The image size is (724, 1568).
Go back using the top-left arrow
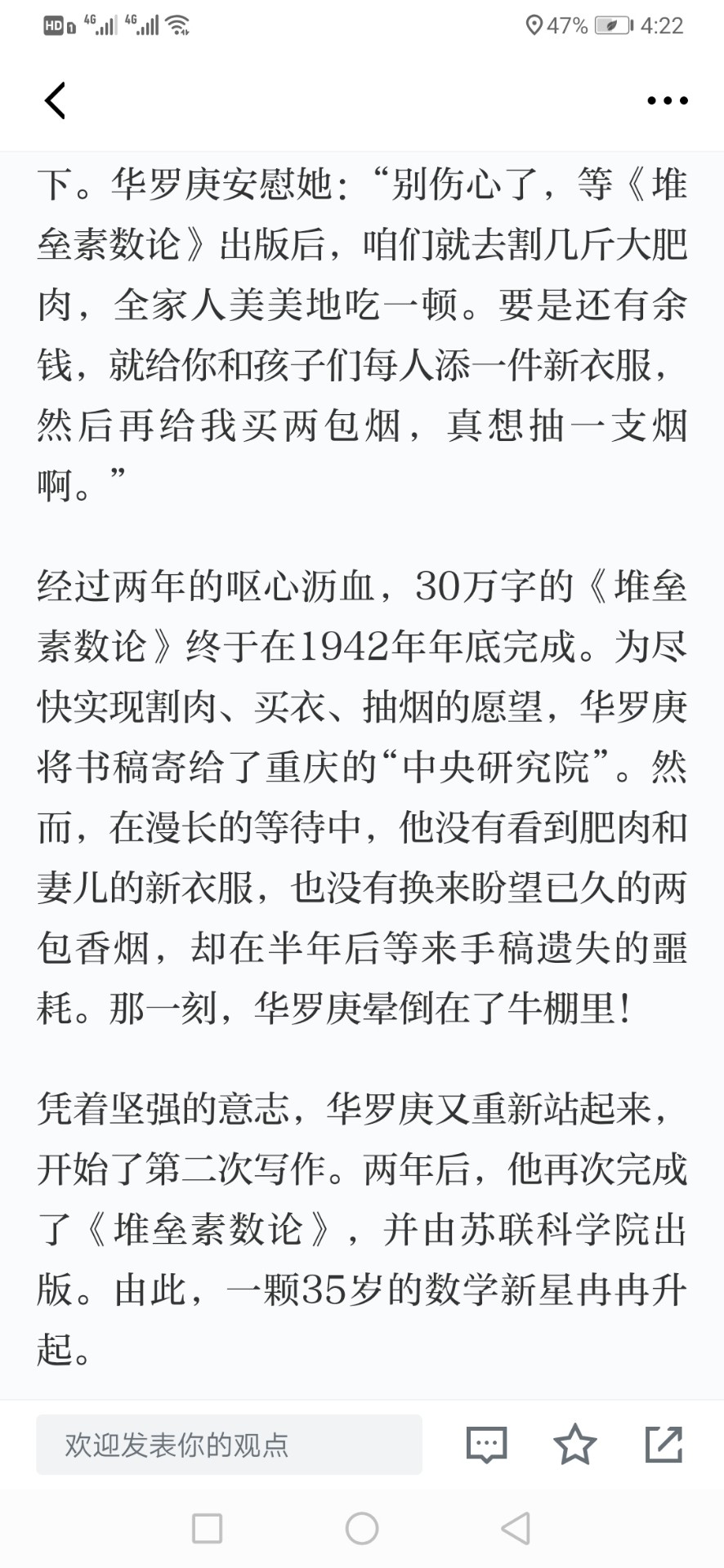55,100
